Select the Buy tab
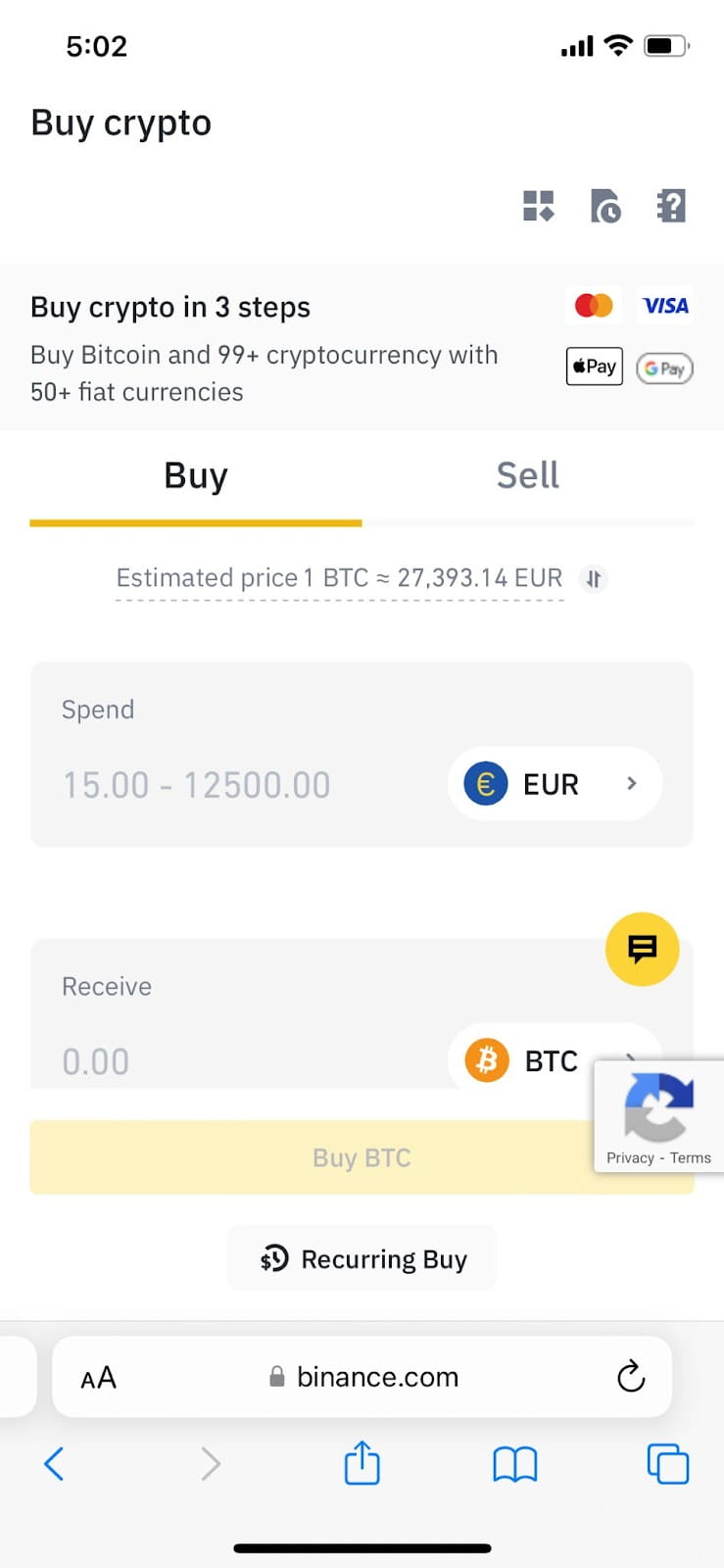Screen dimensions: 724x1568 196,475
